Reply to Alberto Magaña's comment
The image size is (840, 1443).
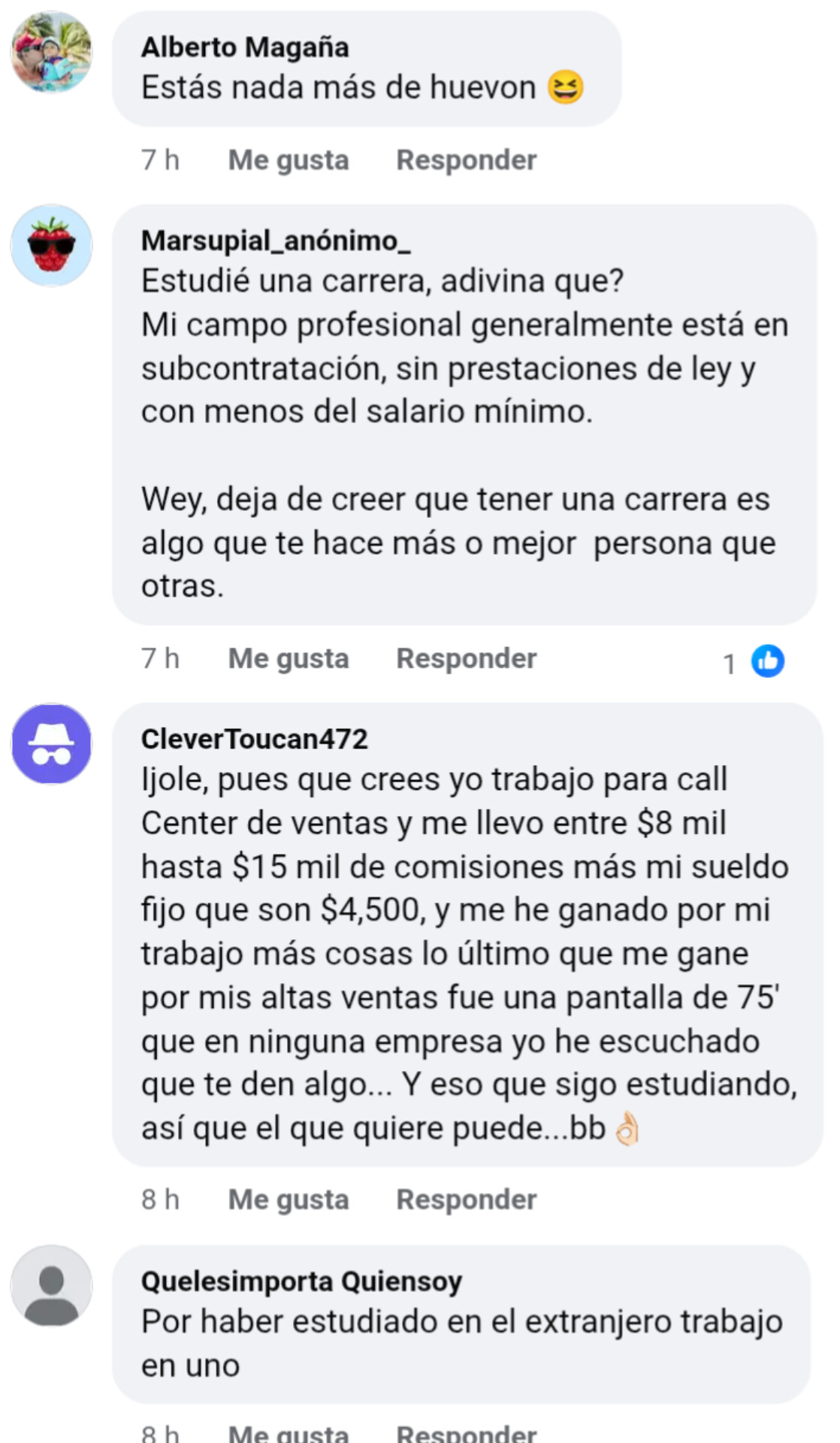pyautogui.click(x=466, y=160)
